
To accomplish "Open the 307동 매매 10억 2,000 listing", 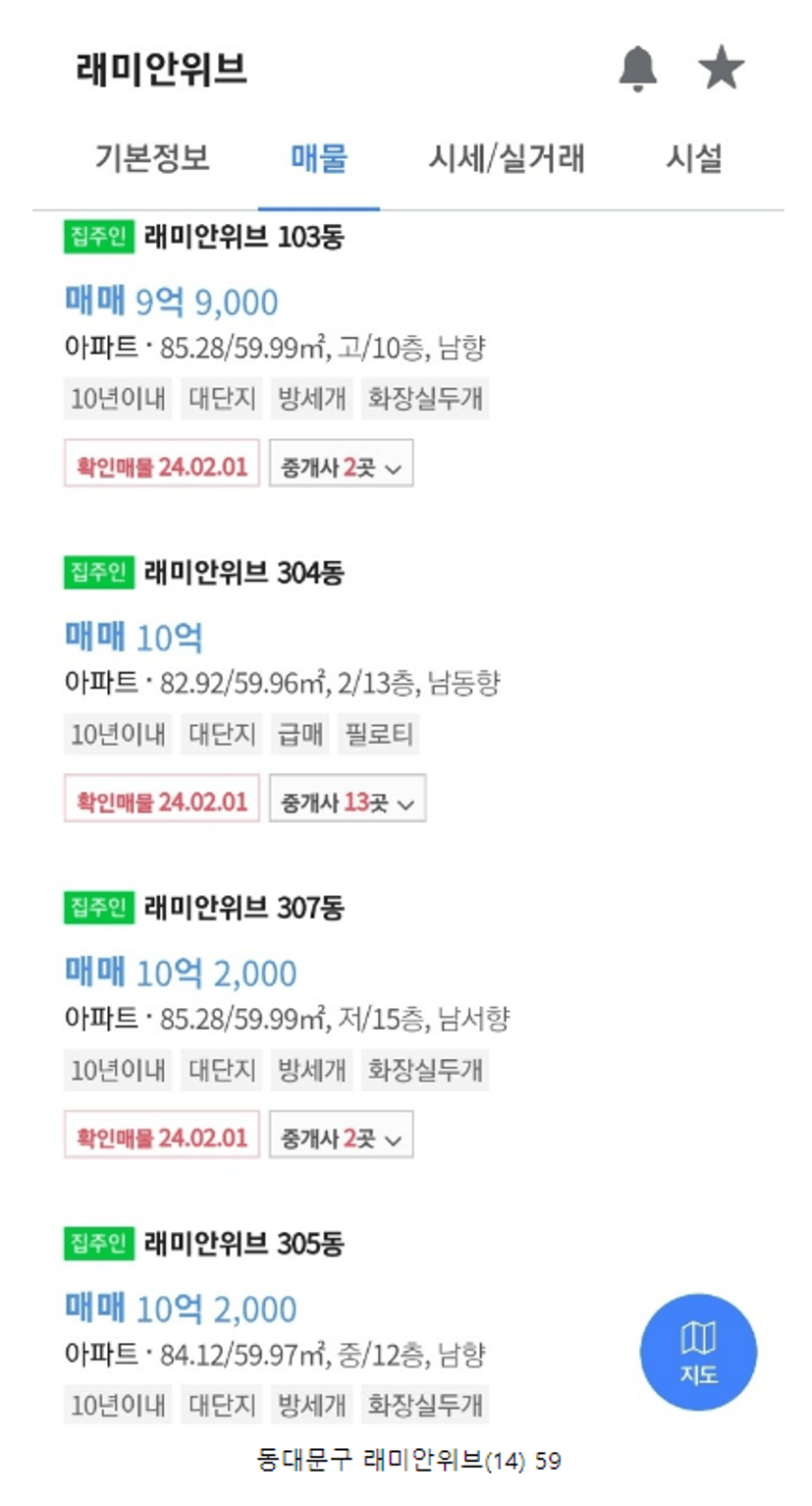I will pos(181,974).
